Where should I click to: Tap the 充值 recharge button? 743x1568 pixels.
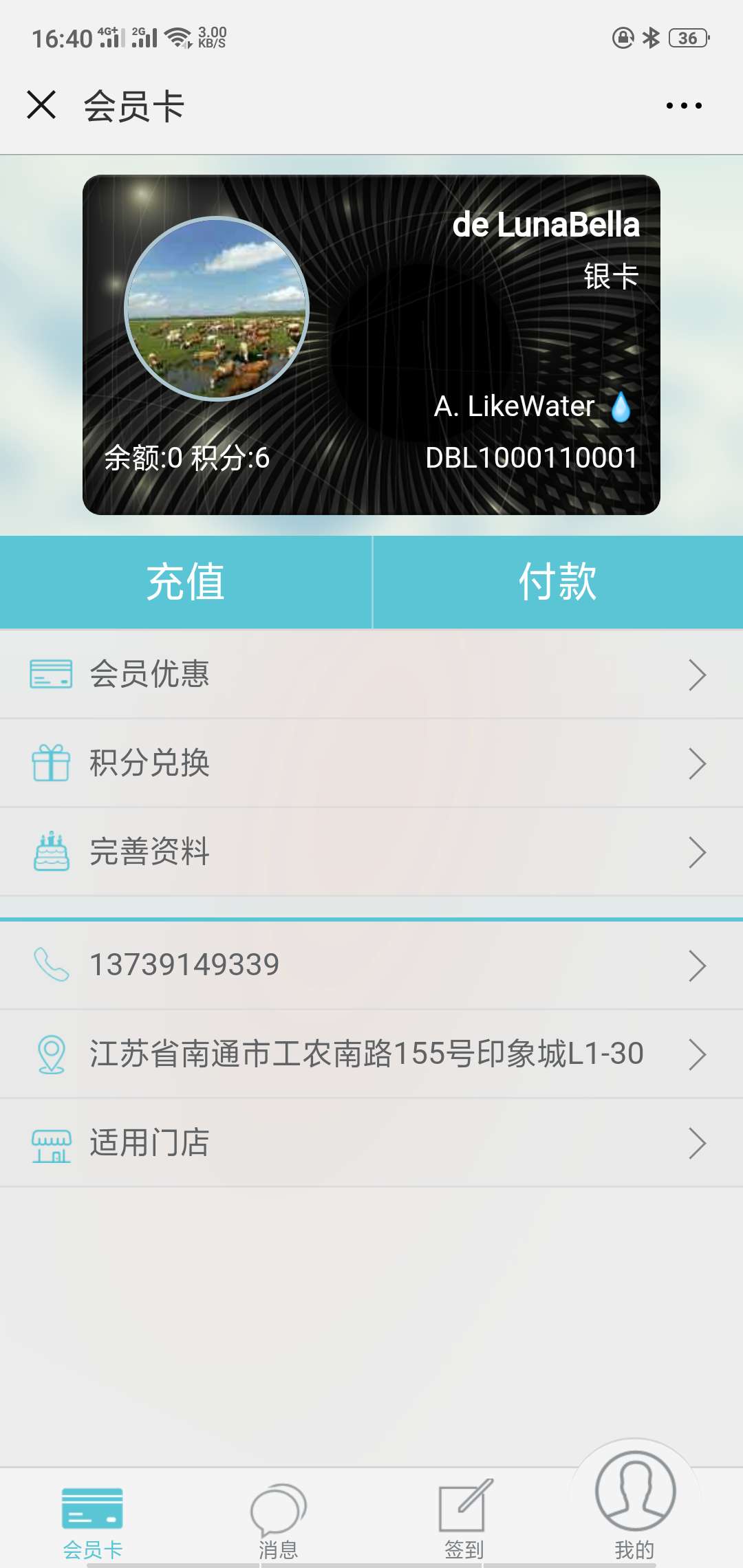(186, 582)
